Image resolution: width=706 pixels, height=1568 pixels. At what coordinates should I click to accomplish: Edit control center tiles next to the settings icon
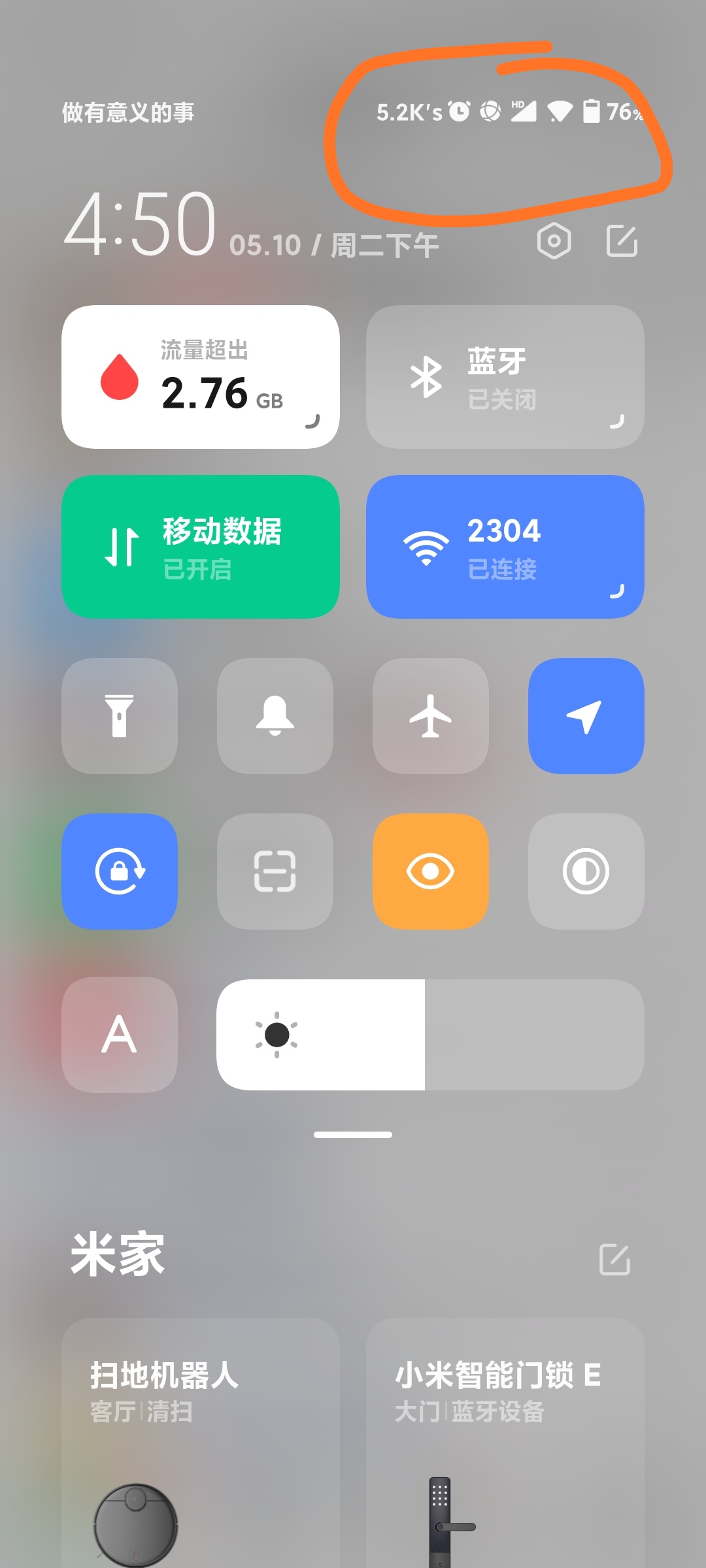pyautogui.click(x=622, y=241)
